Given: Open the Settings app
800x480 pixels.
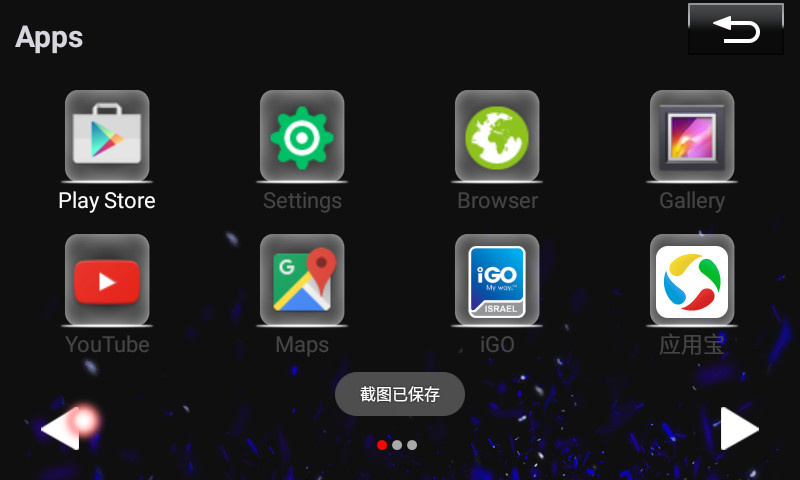Looking at the screenshot, I should pyautogui.click(x=302, y=137).
